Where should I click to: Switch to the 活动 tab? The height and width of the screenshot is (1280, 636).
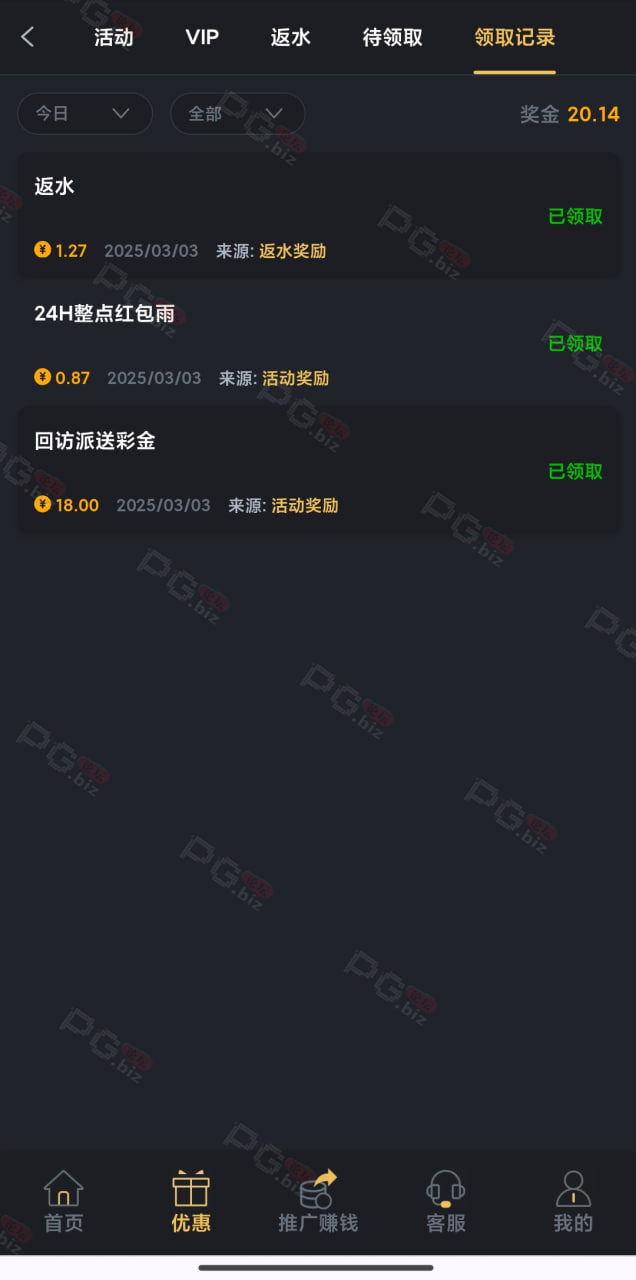(114, 38)
